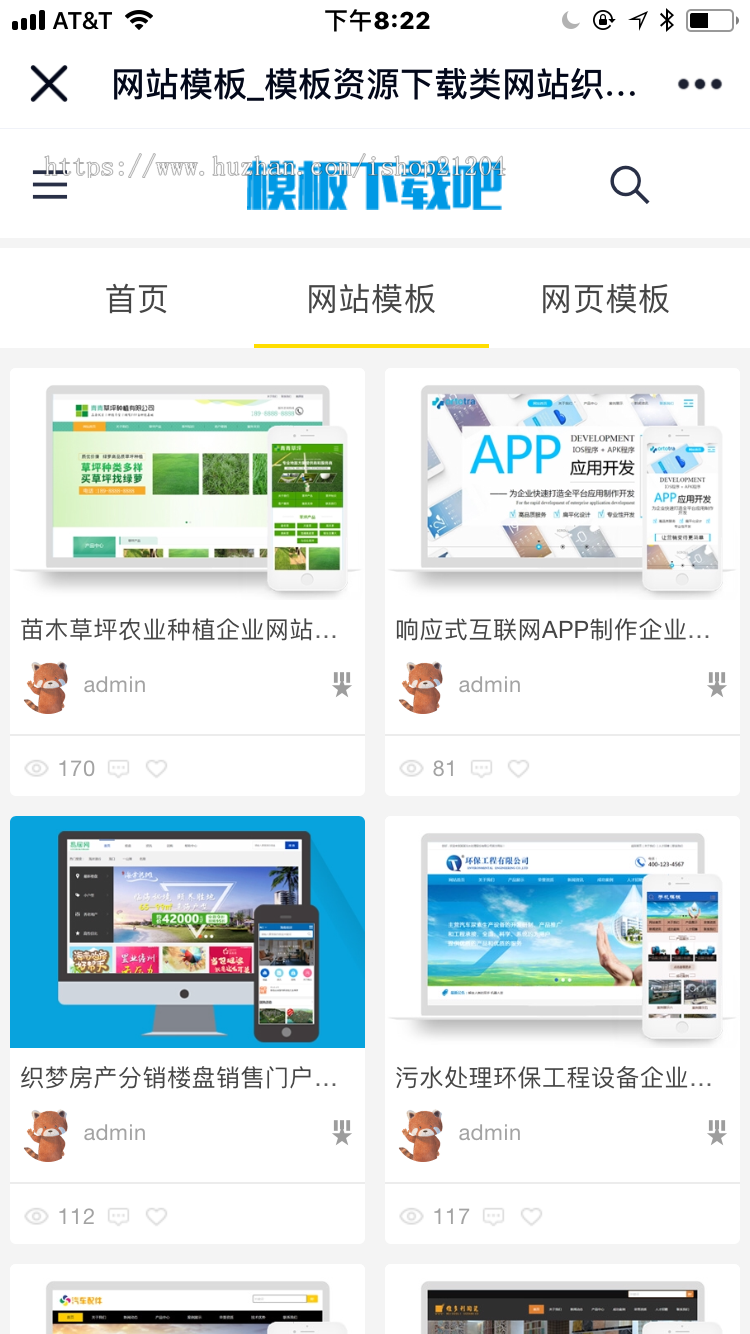The width and height of the screenshot is (750, 1334).
Task: Open the search magnifier icon
Action: tap(629, 185)
